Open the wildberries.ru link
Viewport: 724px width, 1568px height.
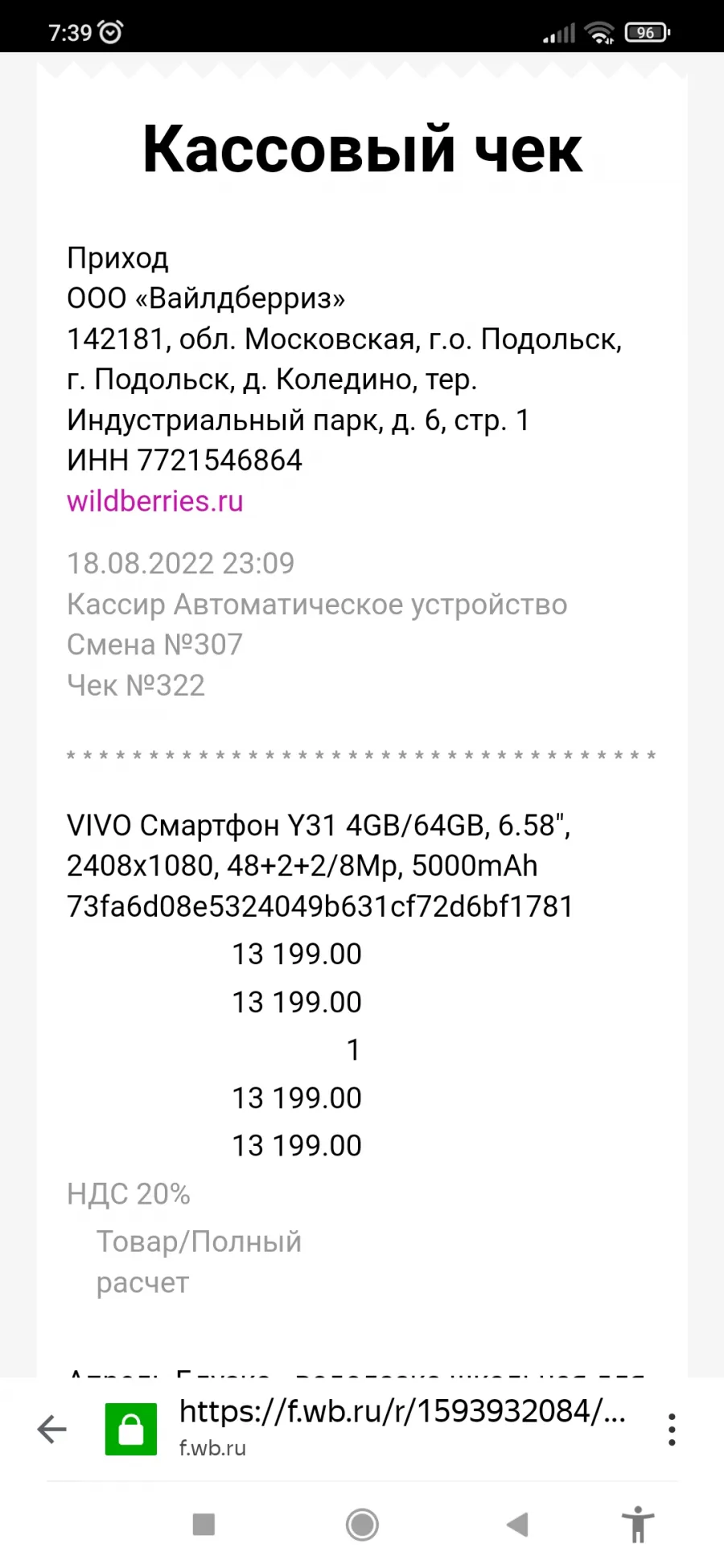(154, 501)
